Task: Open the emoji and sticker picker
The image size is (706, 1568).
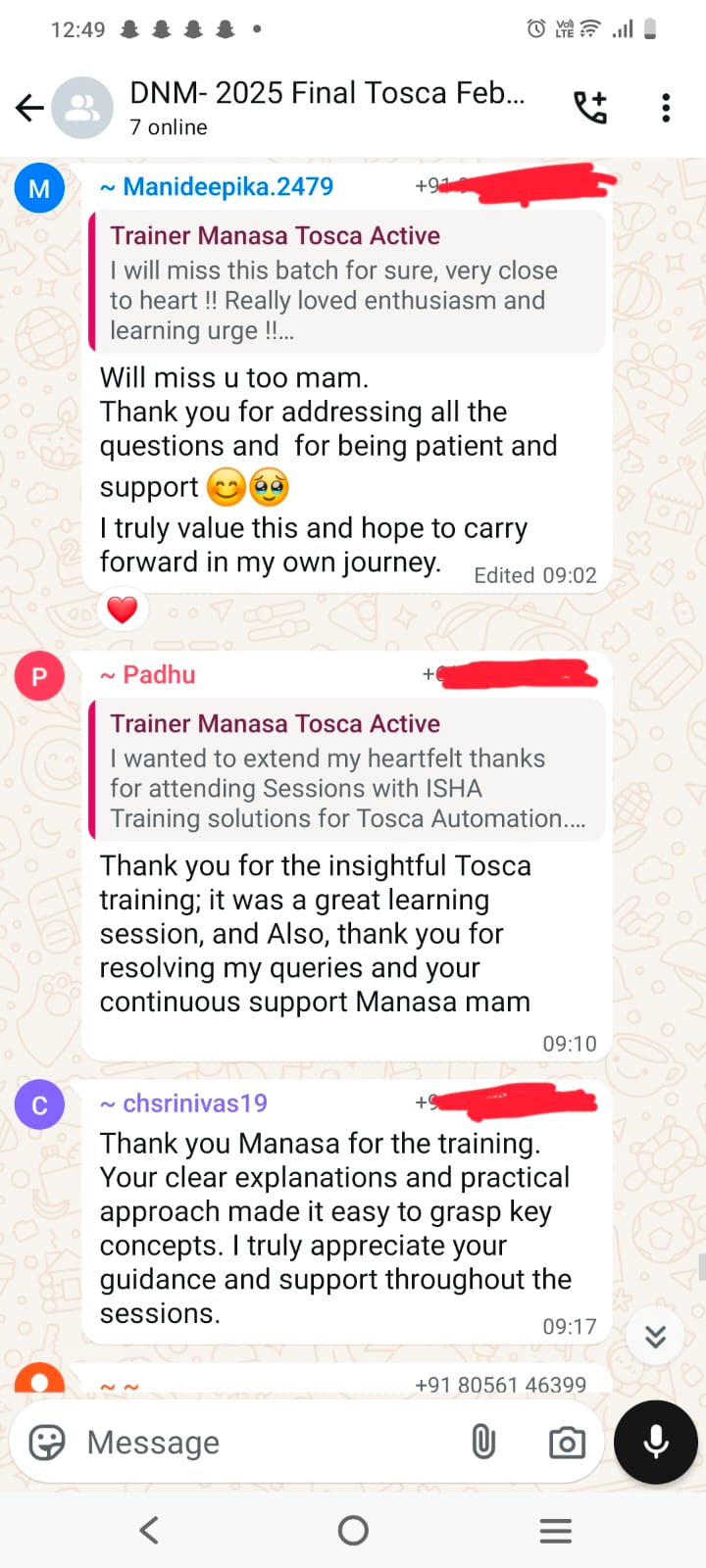Action: pos(47,1443)
